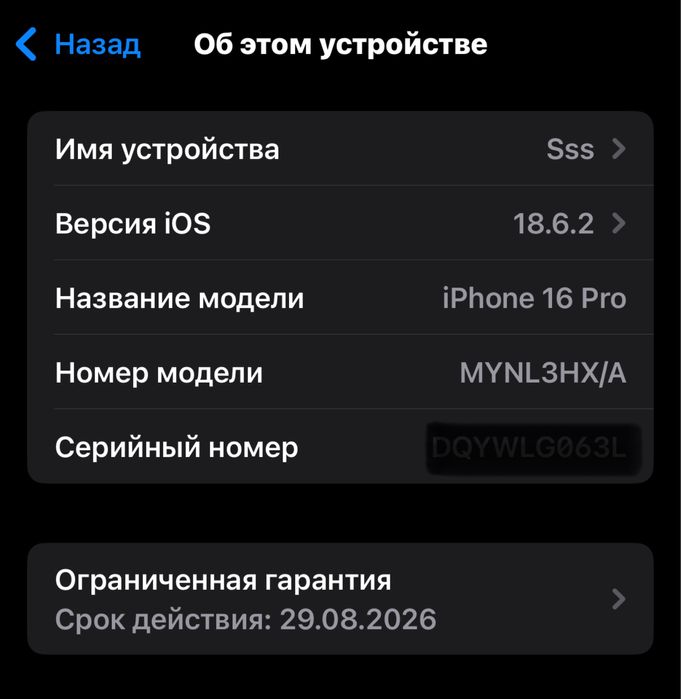Open the Версия iOS row
This screenshot has height=699, width=681.
tap(340, 223)
